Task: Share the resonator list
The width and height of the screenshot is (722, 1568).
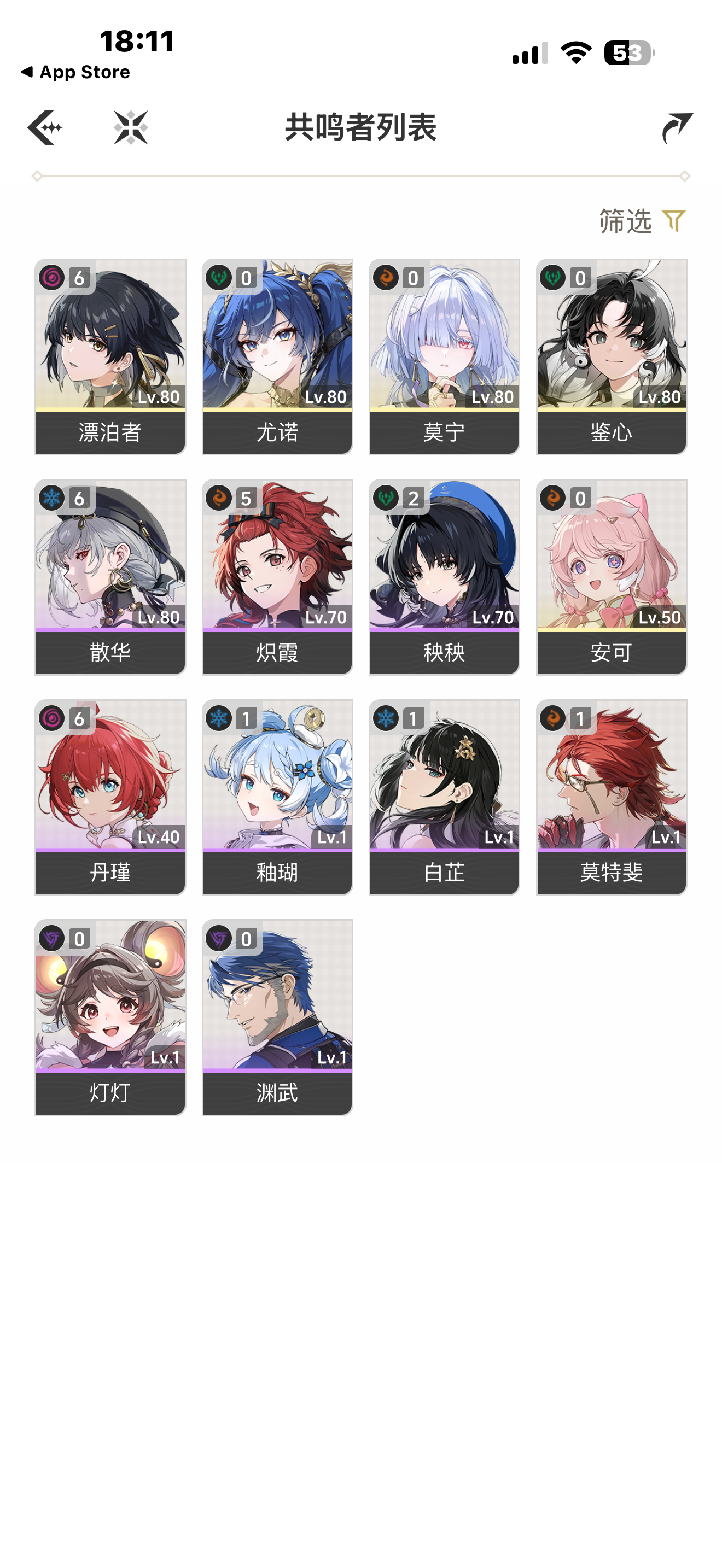Action: (x=677, y=127)
